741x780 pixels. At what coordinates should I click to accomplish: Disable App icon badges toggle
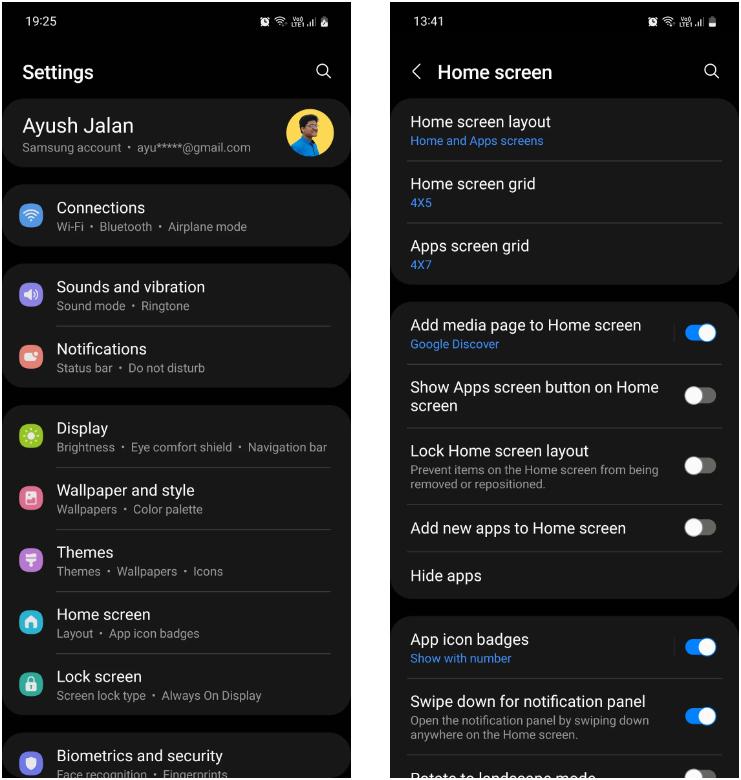700,647
